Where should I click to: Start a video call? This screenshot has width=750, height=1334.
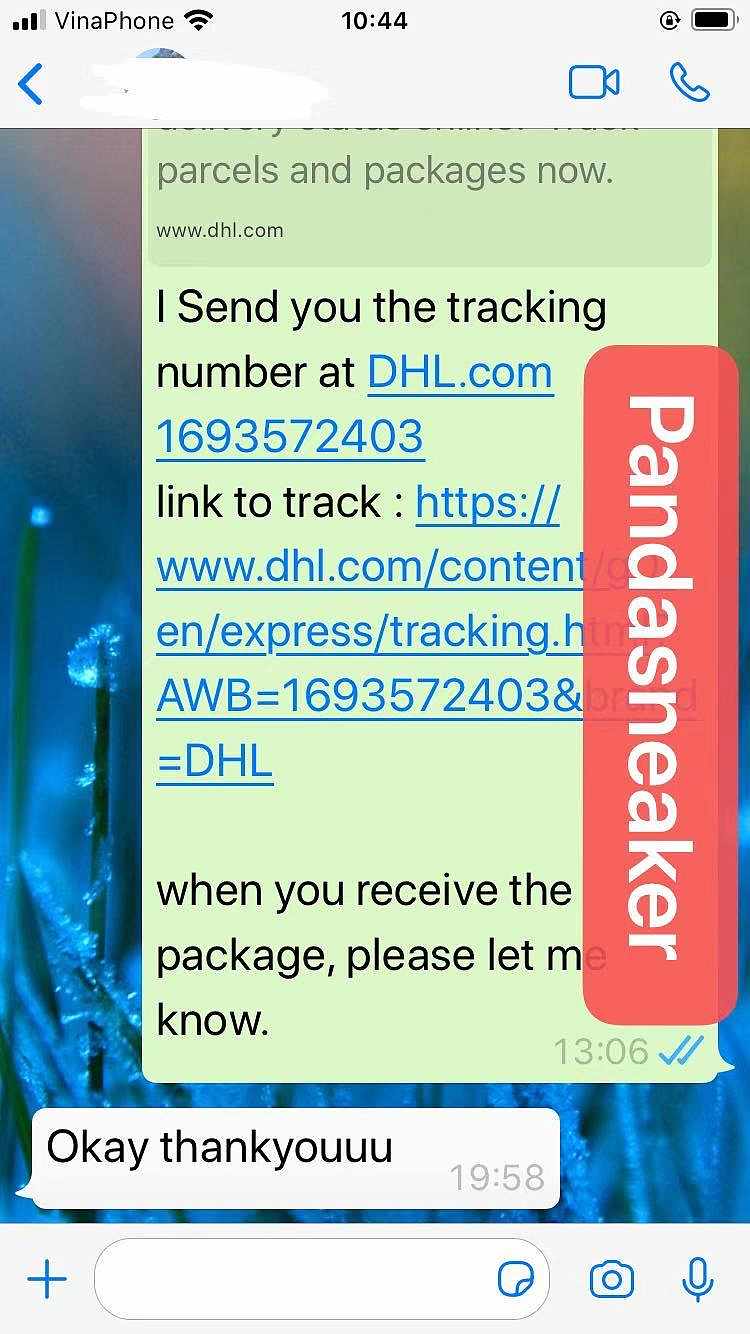pos(594,83)
